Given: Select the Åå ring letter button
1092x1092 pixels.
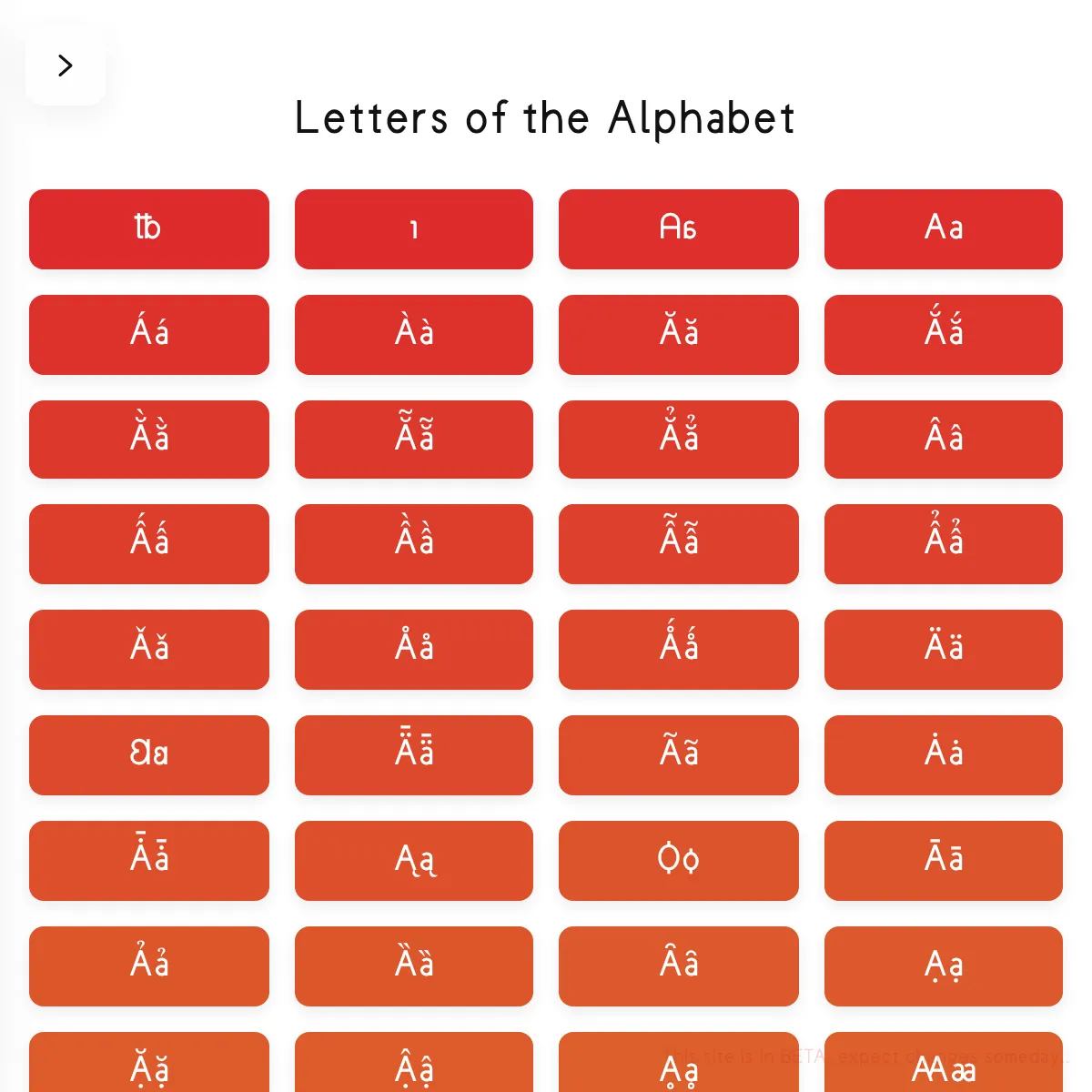Looking at the screenshot, I should pos(414,650).
